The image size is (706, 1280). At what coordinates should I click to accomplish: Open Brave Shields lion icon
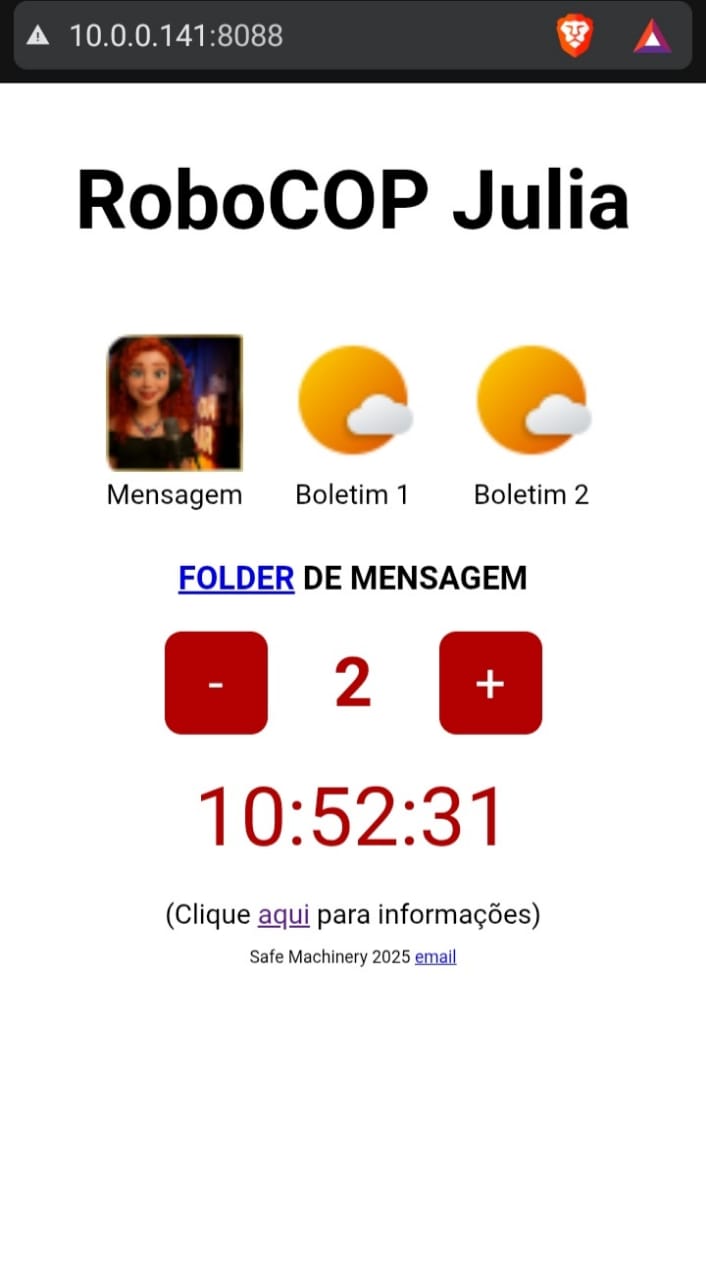coord(575,36)
